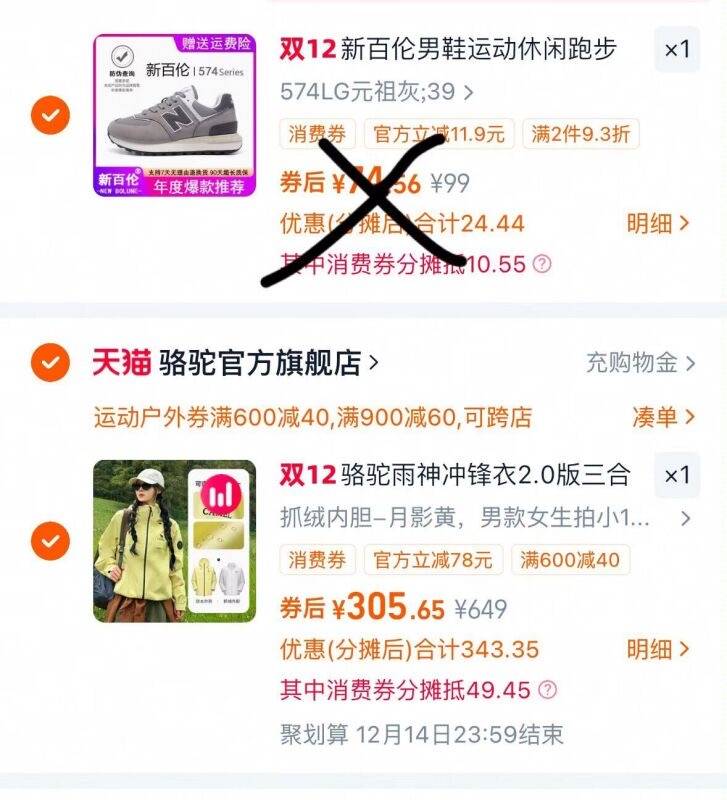The width and height of the screenshot is (727, 800).
Task: Open the 骆驼冲锋衣 product image
Action: (174, 541)
